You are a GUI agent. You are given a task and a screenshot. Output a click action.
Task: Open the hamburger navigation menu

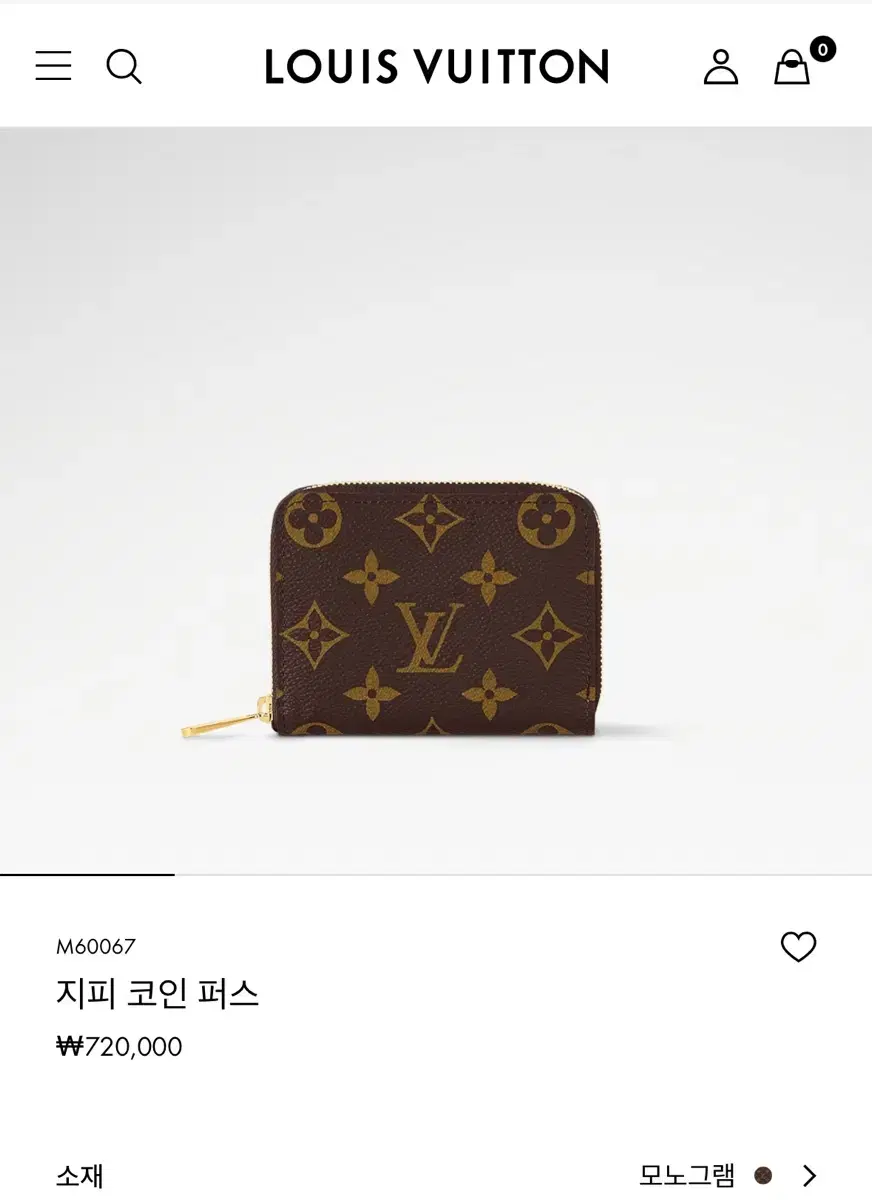53,66
